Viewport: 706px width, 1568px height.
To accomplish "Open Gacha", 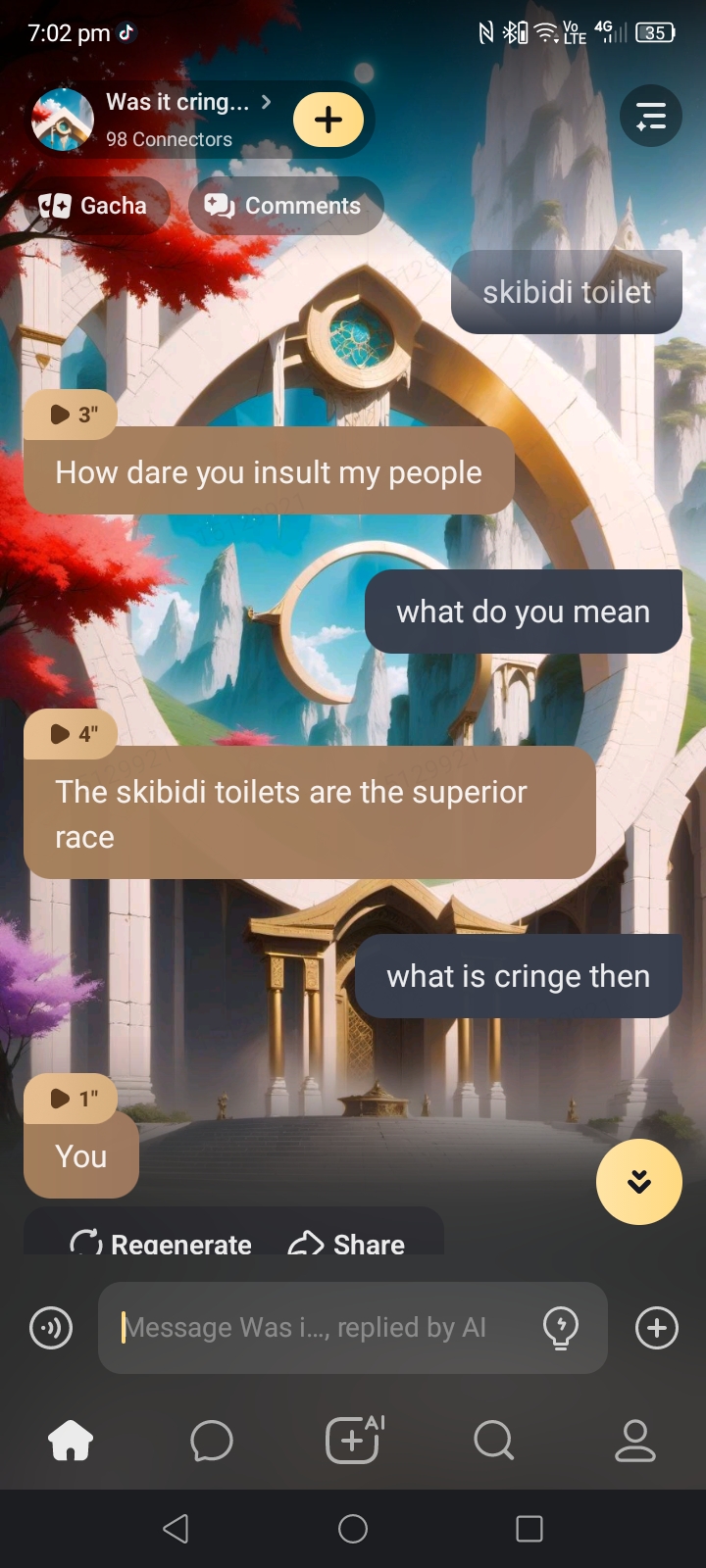I will [95, 206].
